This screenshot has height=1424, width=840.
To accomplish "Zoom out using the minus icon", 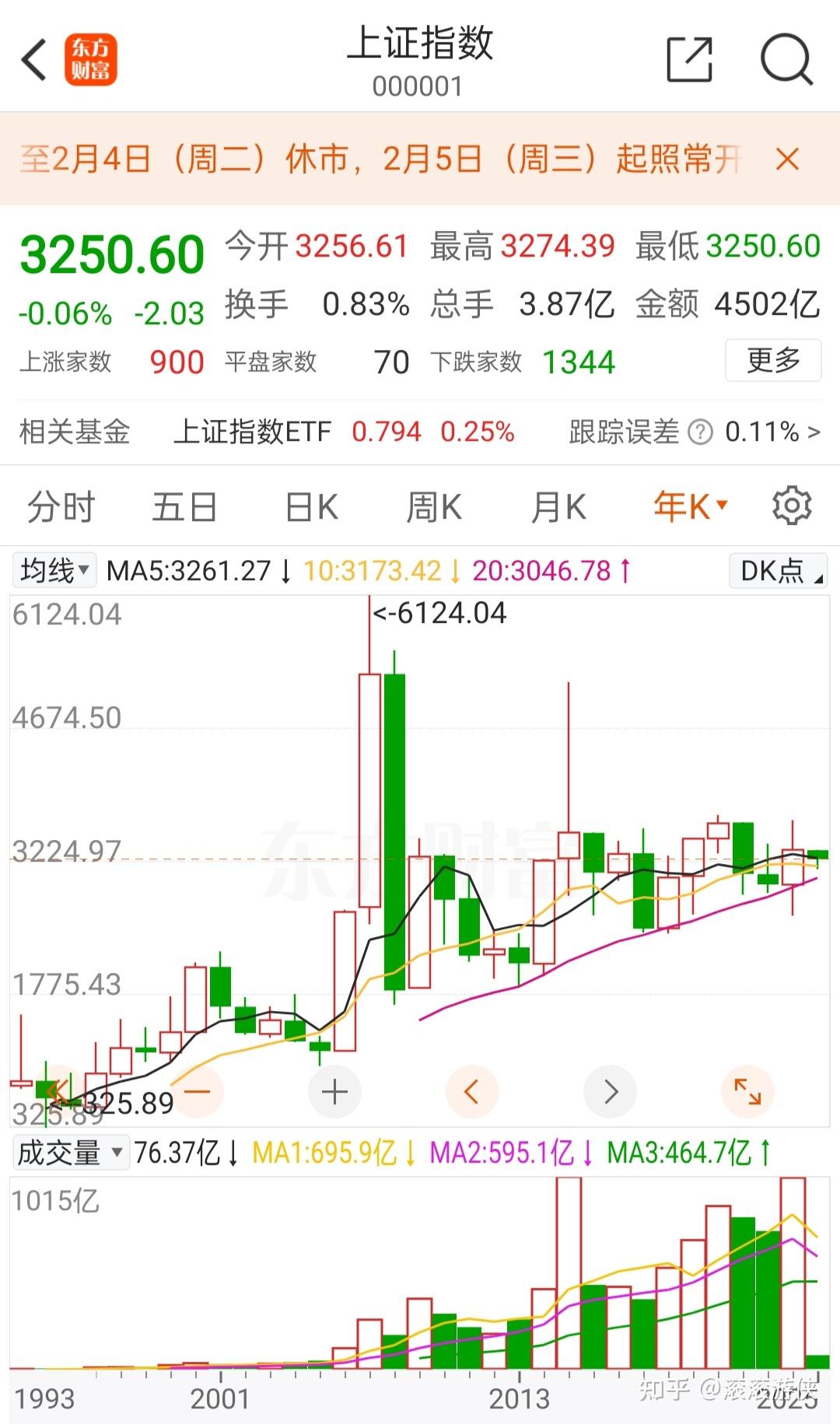I will [x=197, y=1091].
